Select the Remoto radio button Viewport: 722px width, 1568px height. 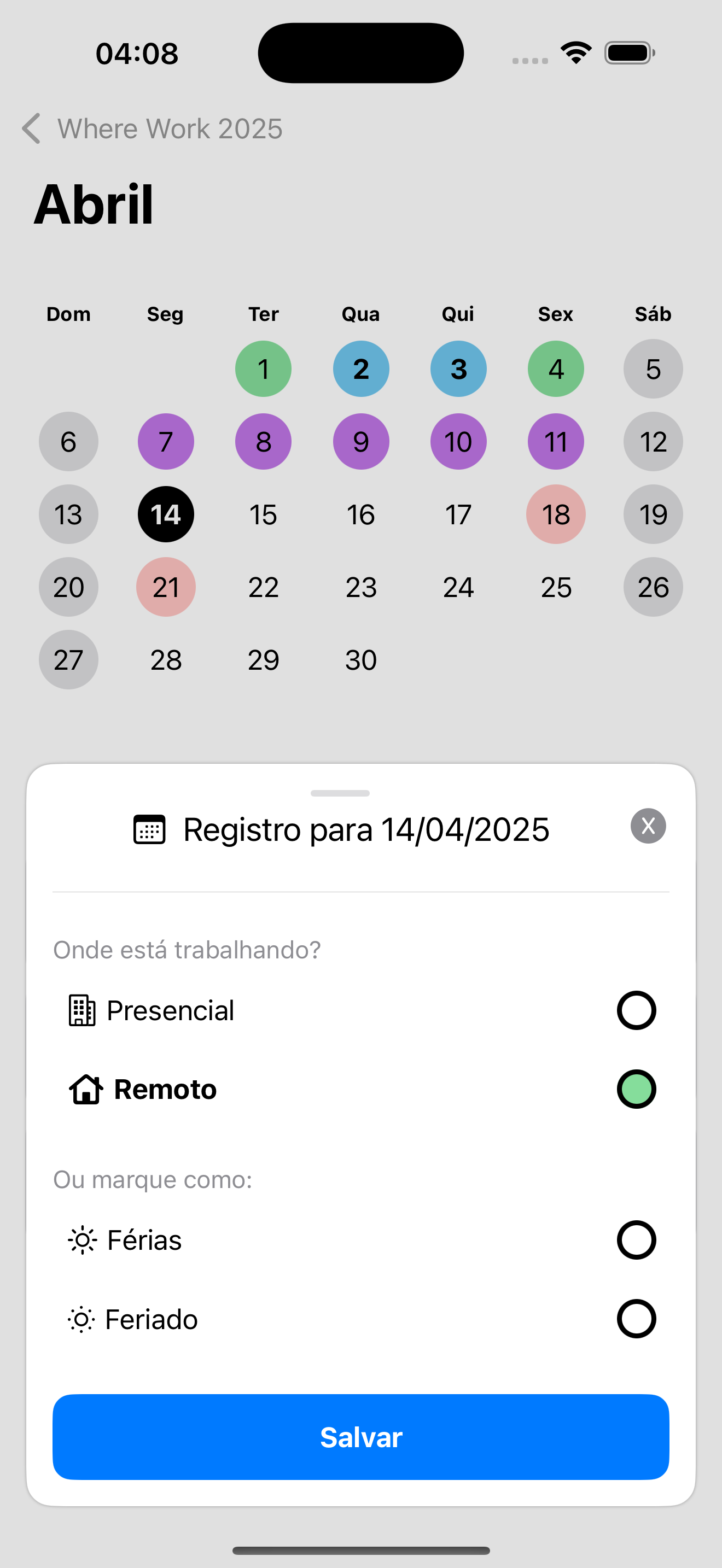[x=636, y=1089]
